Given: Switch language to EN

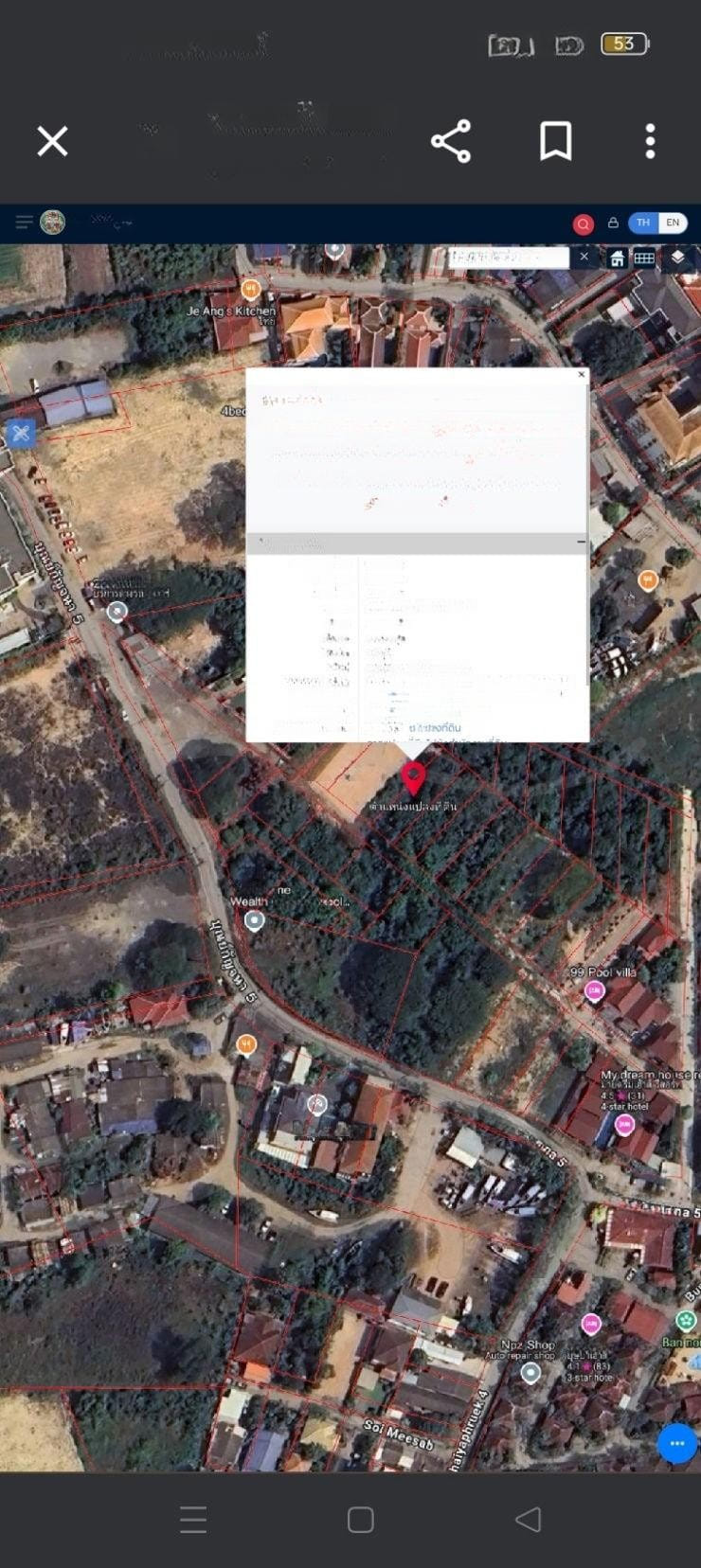Looking at the screenshot, I should point(673,223).
